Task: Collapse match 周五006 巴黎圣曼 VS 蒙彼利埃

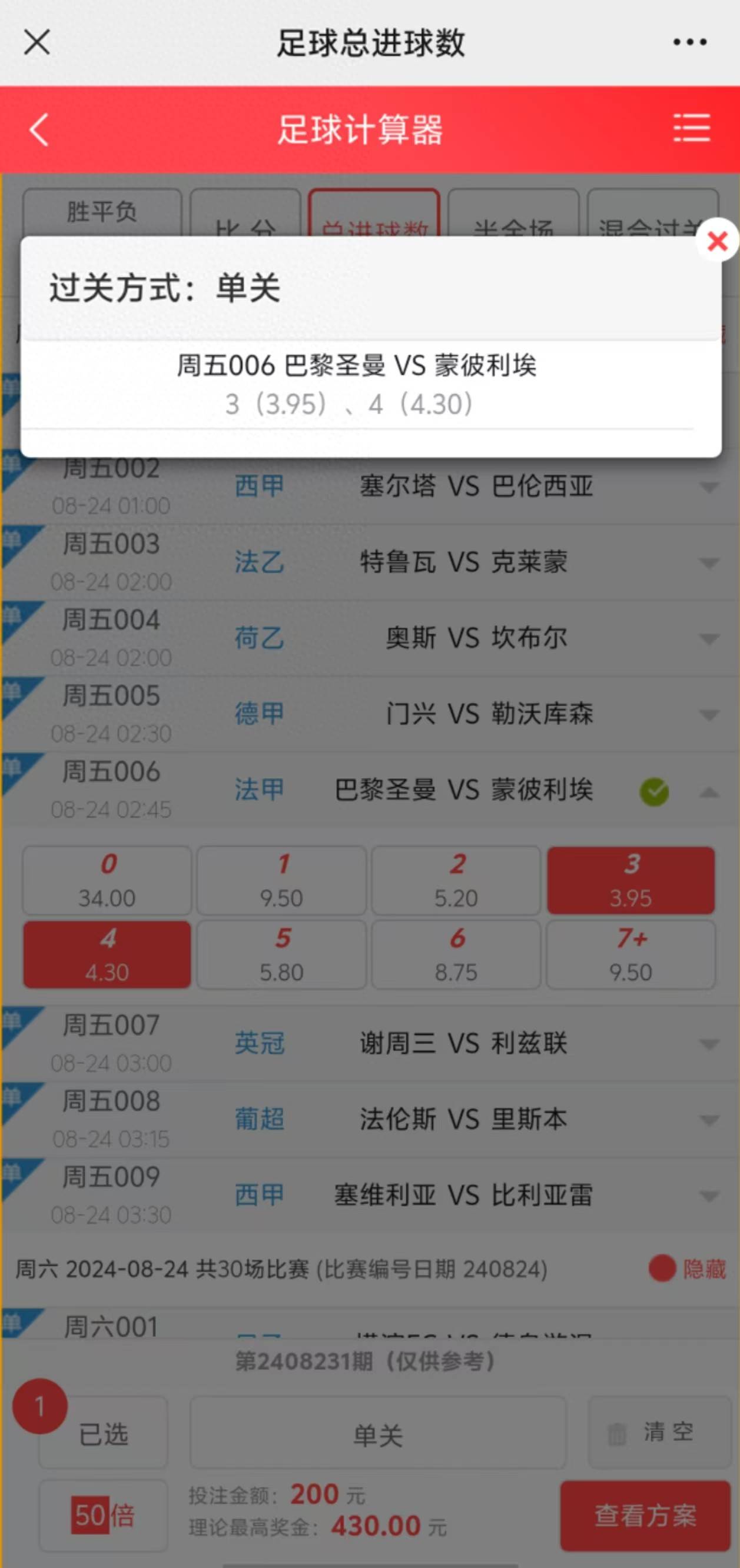Action: coord(709,792)
